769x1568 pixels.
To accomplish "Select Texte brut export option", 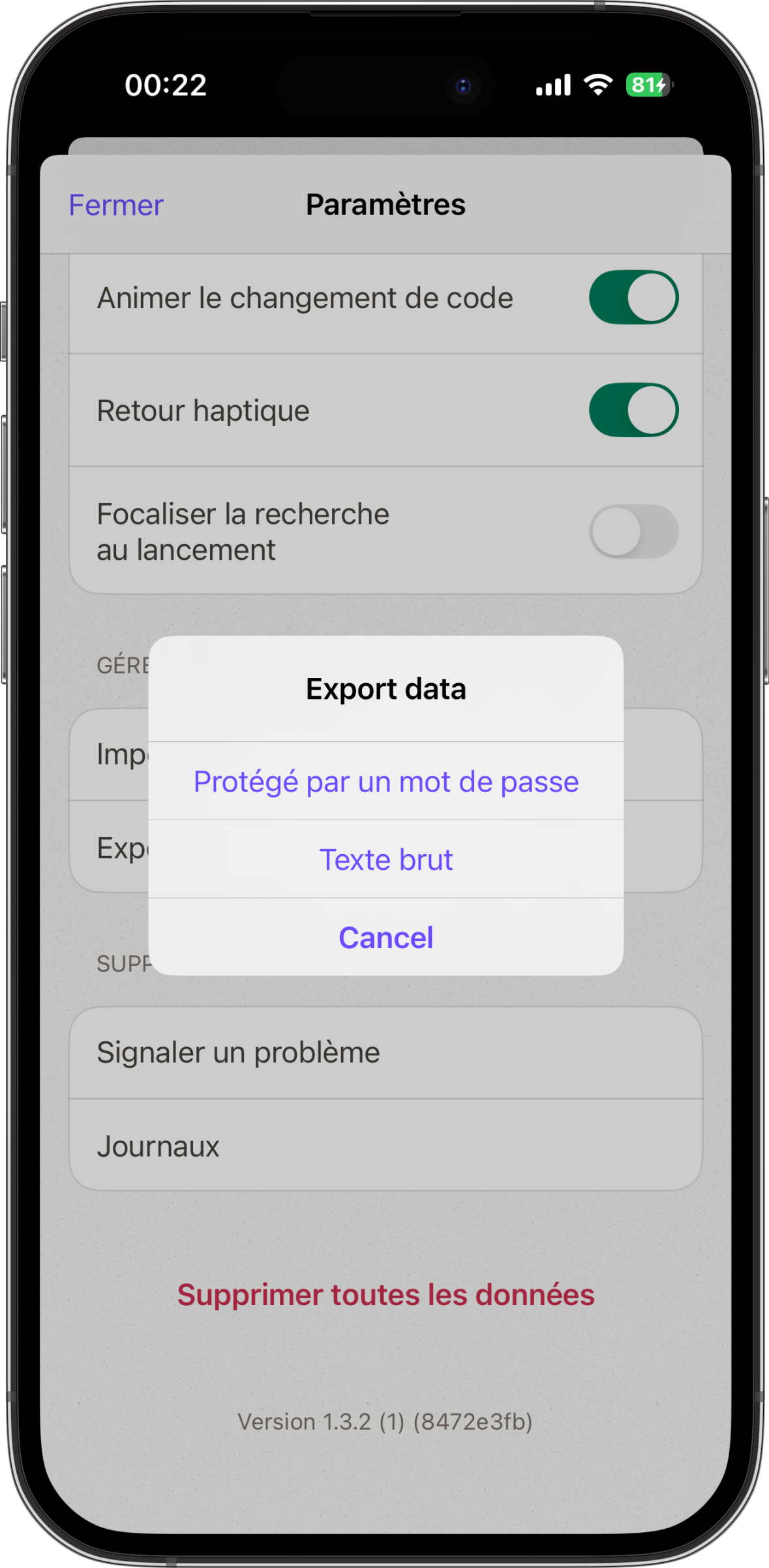I will pos(385,859).
